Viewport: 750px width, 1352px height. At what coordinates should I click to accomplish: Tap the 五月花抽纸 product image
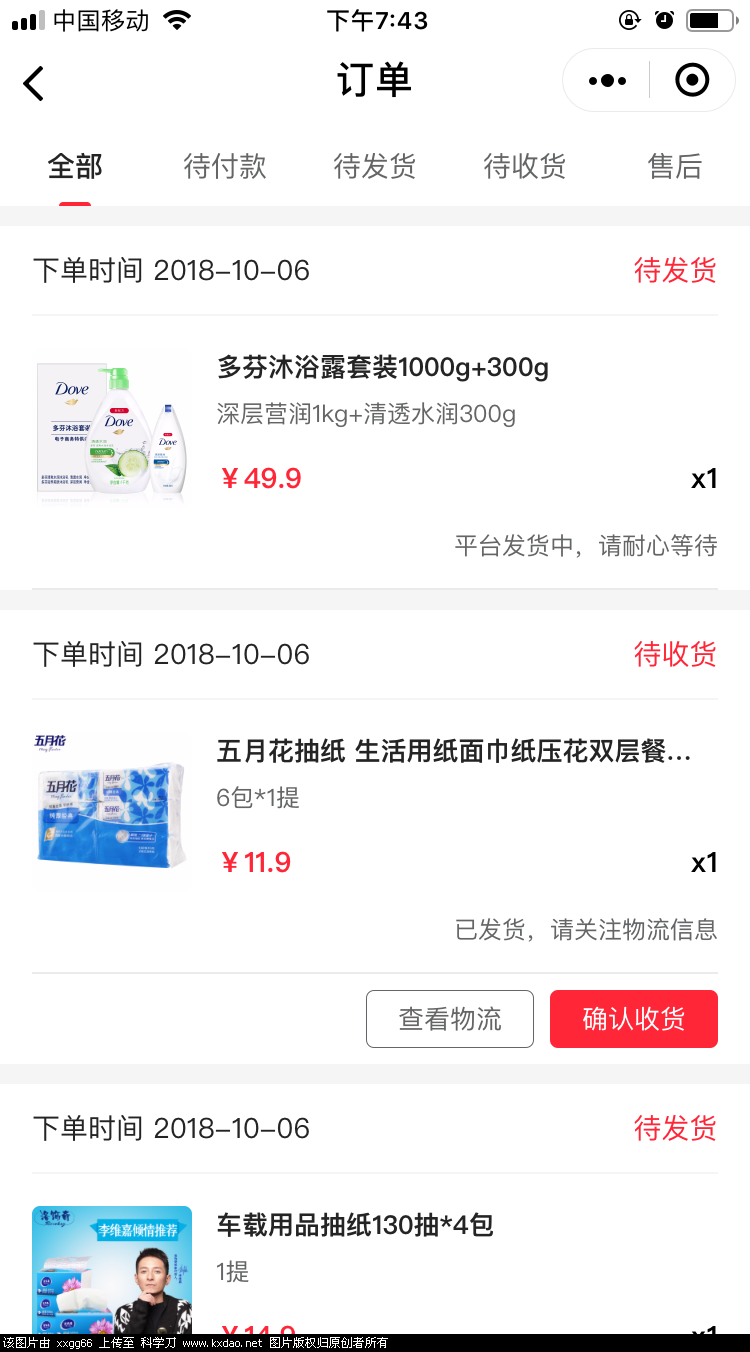[x=111, y=811]
